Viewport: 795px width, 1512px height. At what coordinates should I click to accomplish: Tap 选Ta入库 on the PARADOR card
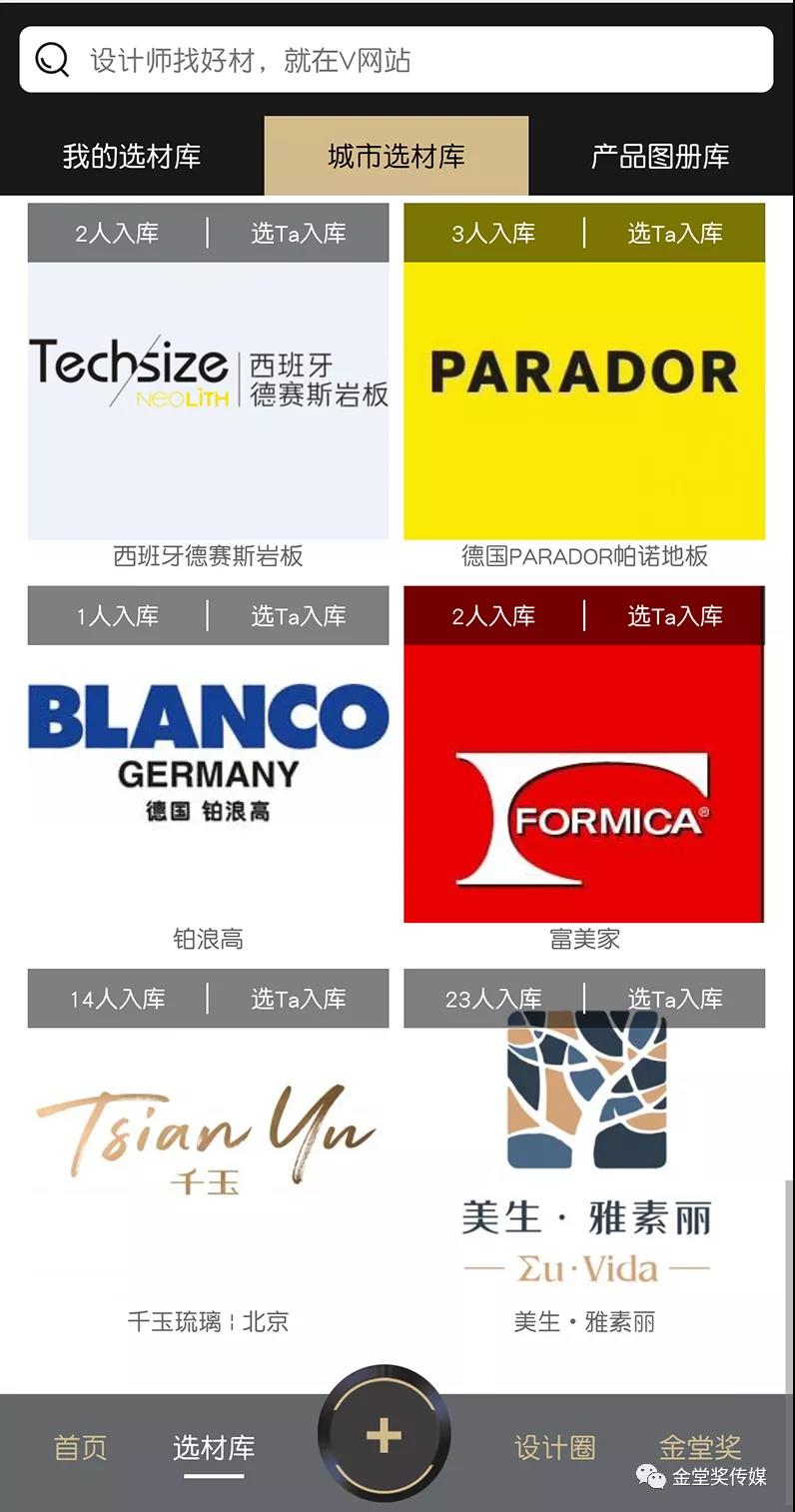coord(675,234)
